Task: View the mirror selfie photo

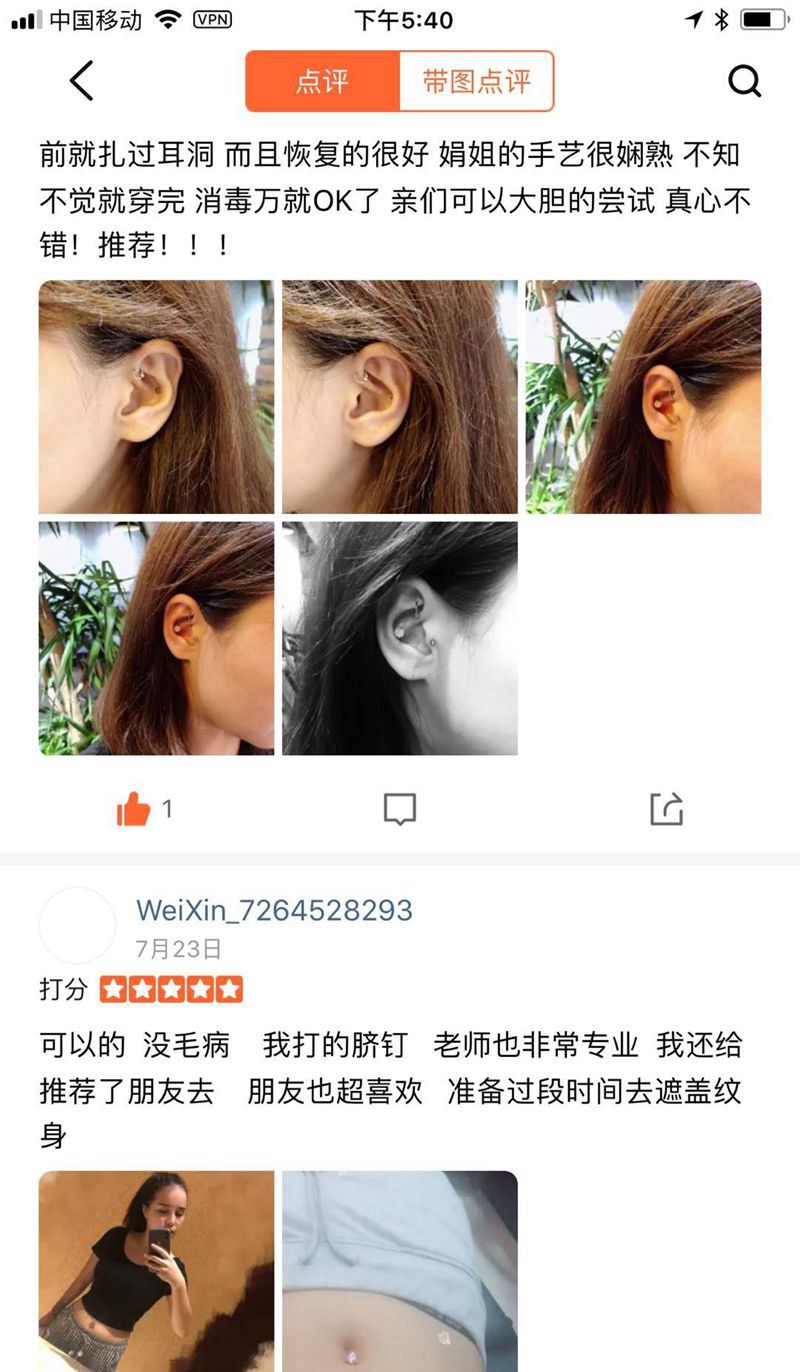Action: (156, 1270)
